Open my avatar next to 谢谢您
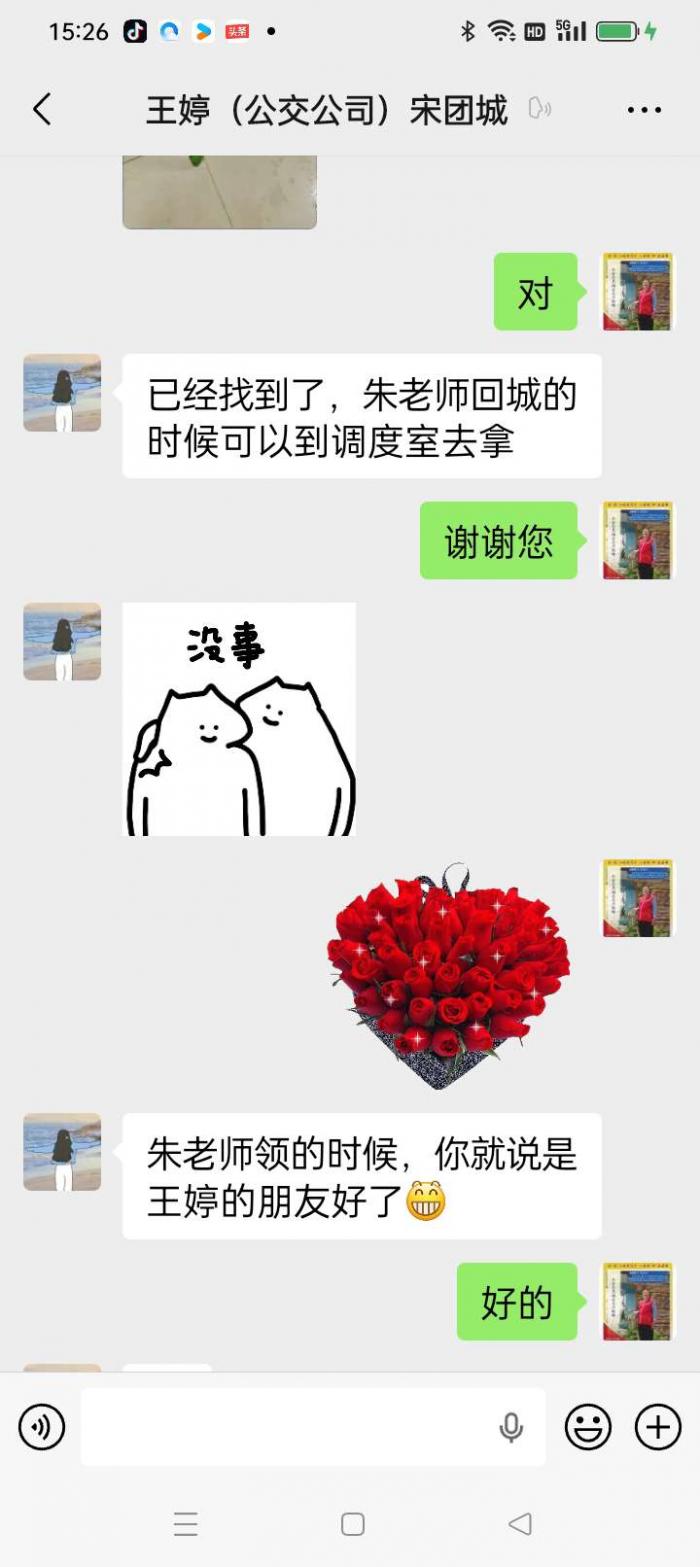Screen dimensions: 700x1567 [638, 541]
